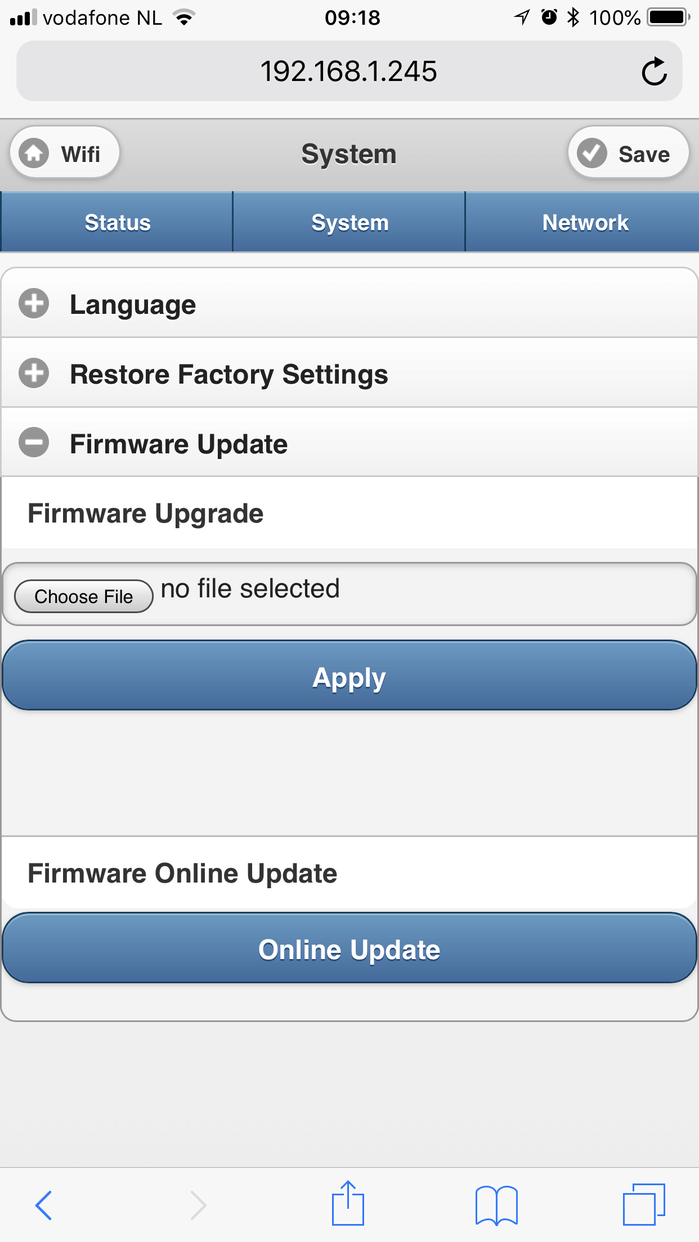The height and width of the screenshot is (1242, 699).
Task: Apply the firmware upgrade
Action: [x=349, y=677]
